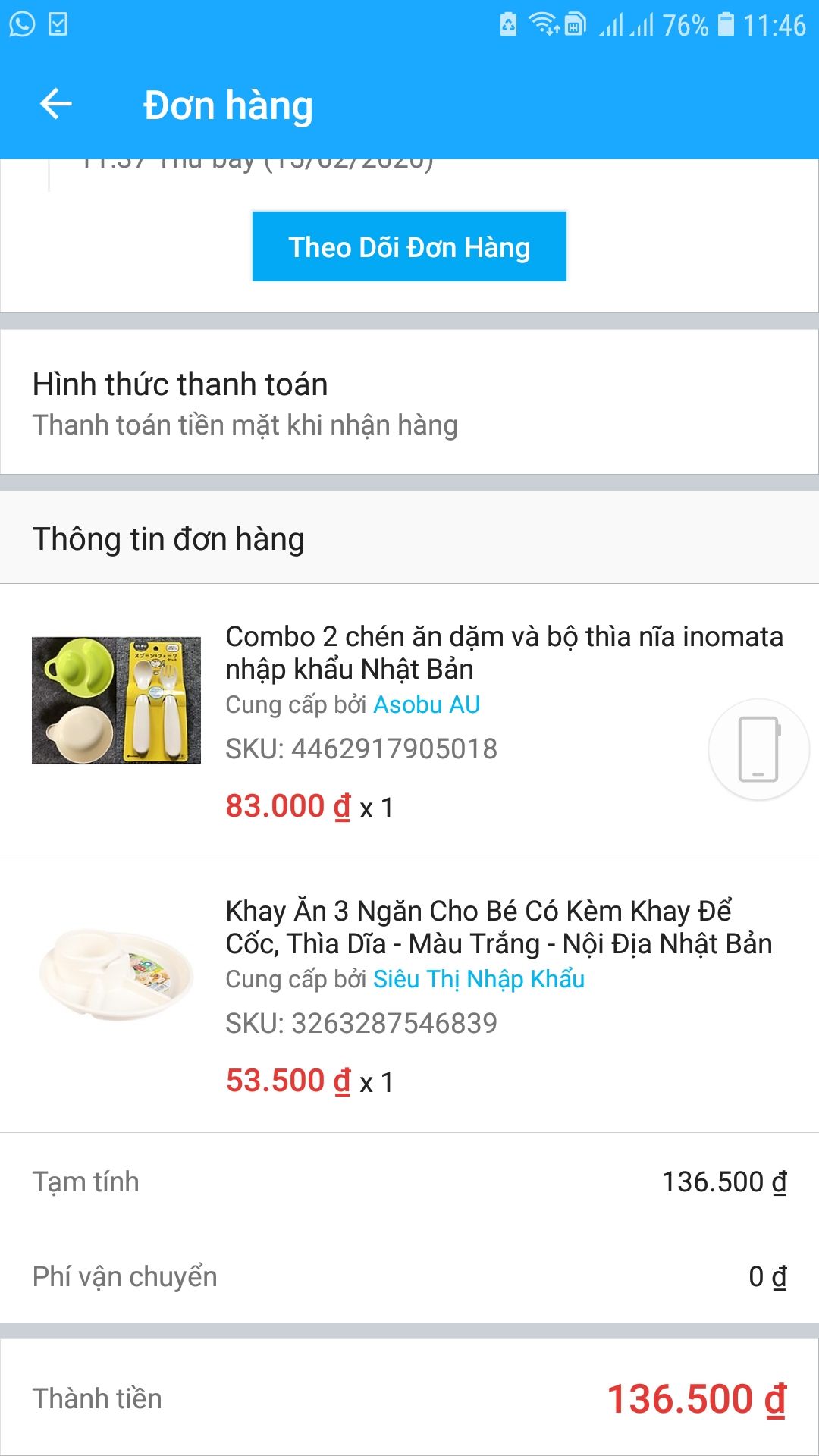Tap the battery indicator in the status bar
This screenshot has width=819, height=1456.
pyautogui.click(x=726, y=22)
